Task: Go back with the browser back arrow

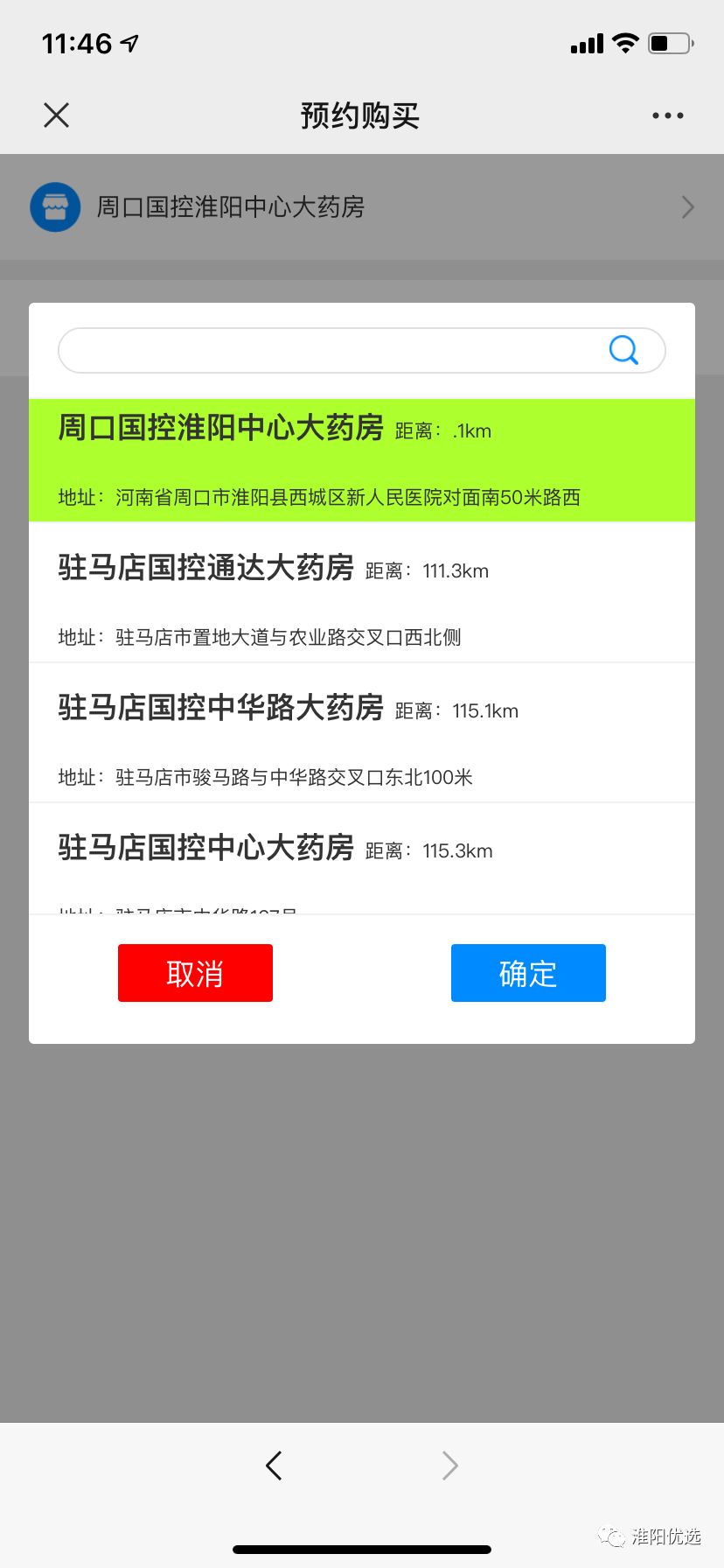Action: tap(274, 1465)
